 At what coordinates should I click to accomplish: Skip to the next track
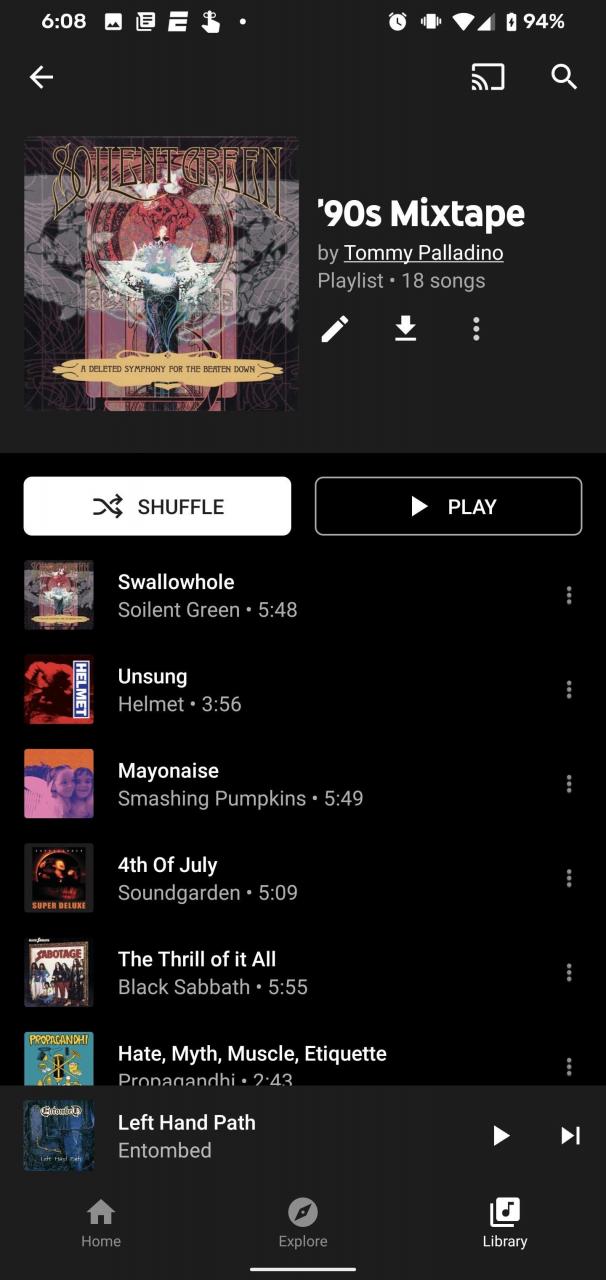570,1135
